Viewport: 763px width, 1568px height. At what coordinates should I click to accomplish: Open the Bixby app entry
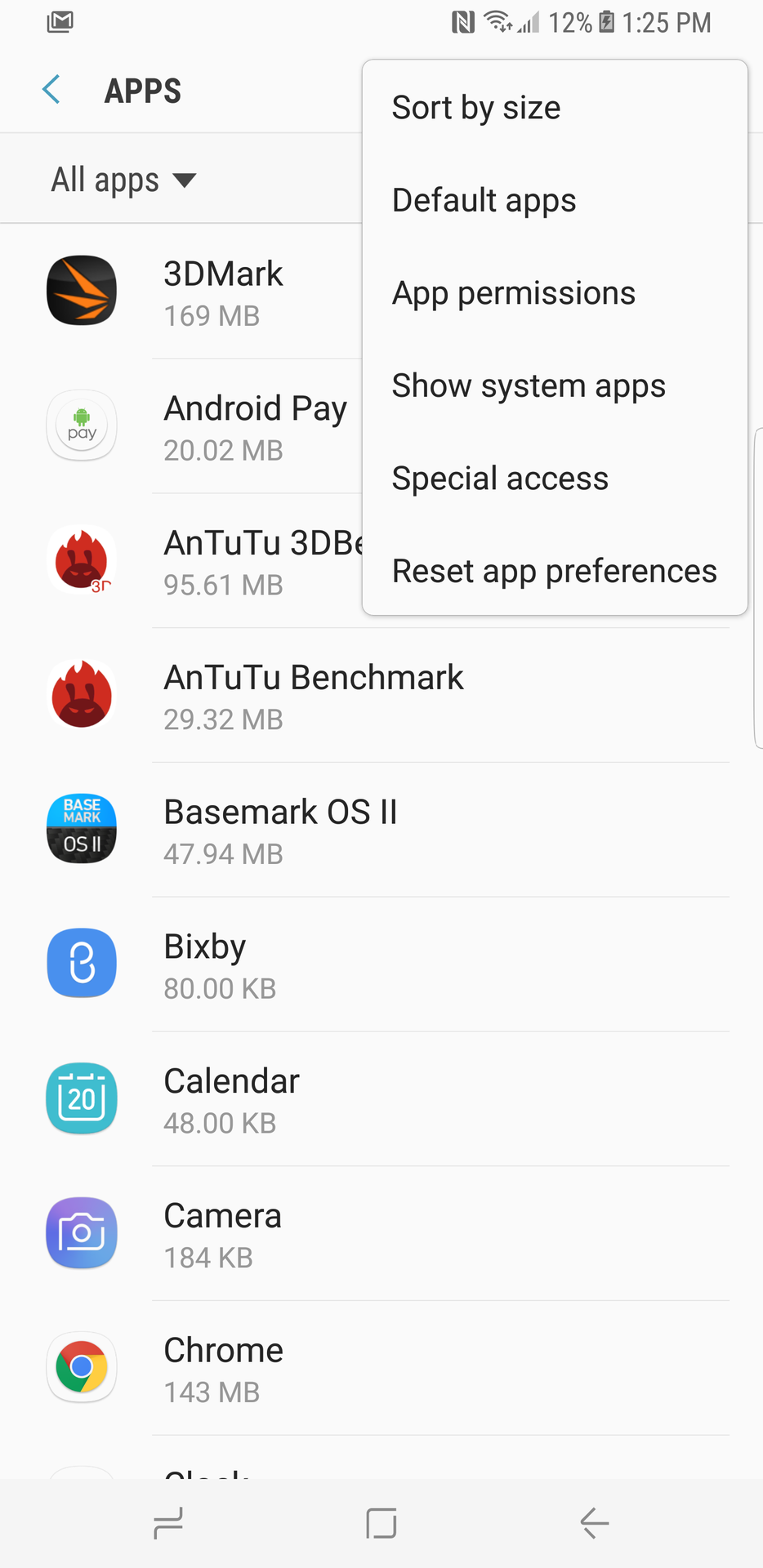(x=204, y=965)
